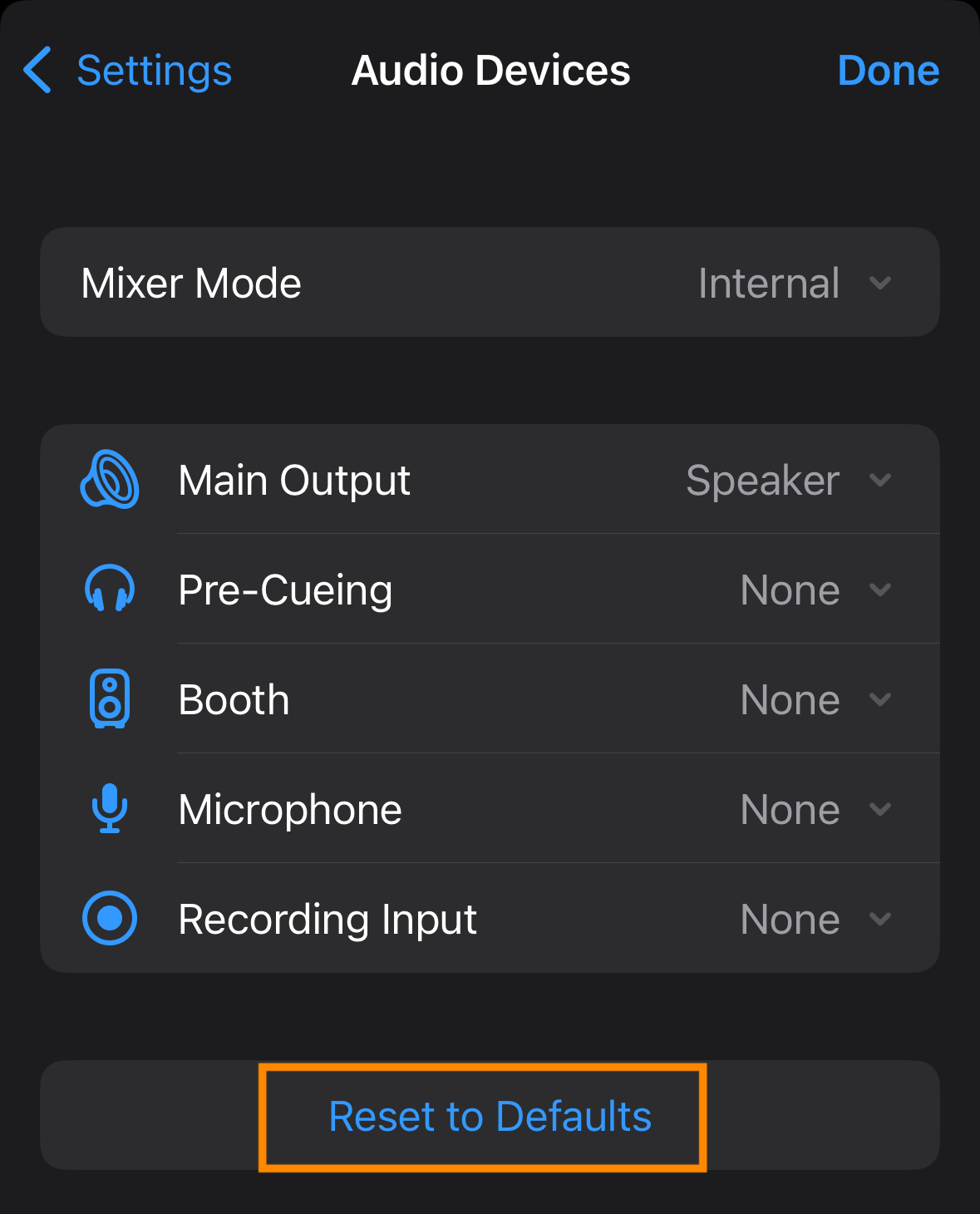Click the headphones icon for Pre-Cueing
Image resolution: width=980 pixels, height=1214 pixels.
[x=108, y=590]
